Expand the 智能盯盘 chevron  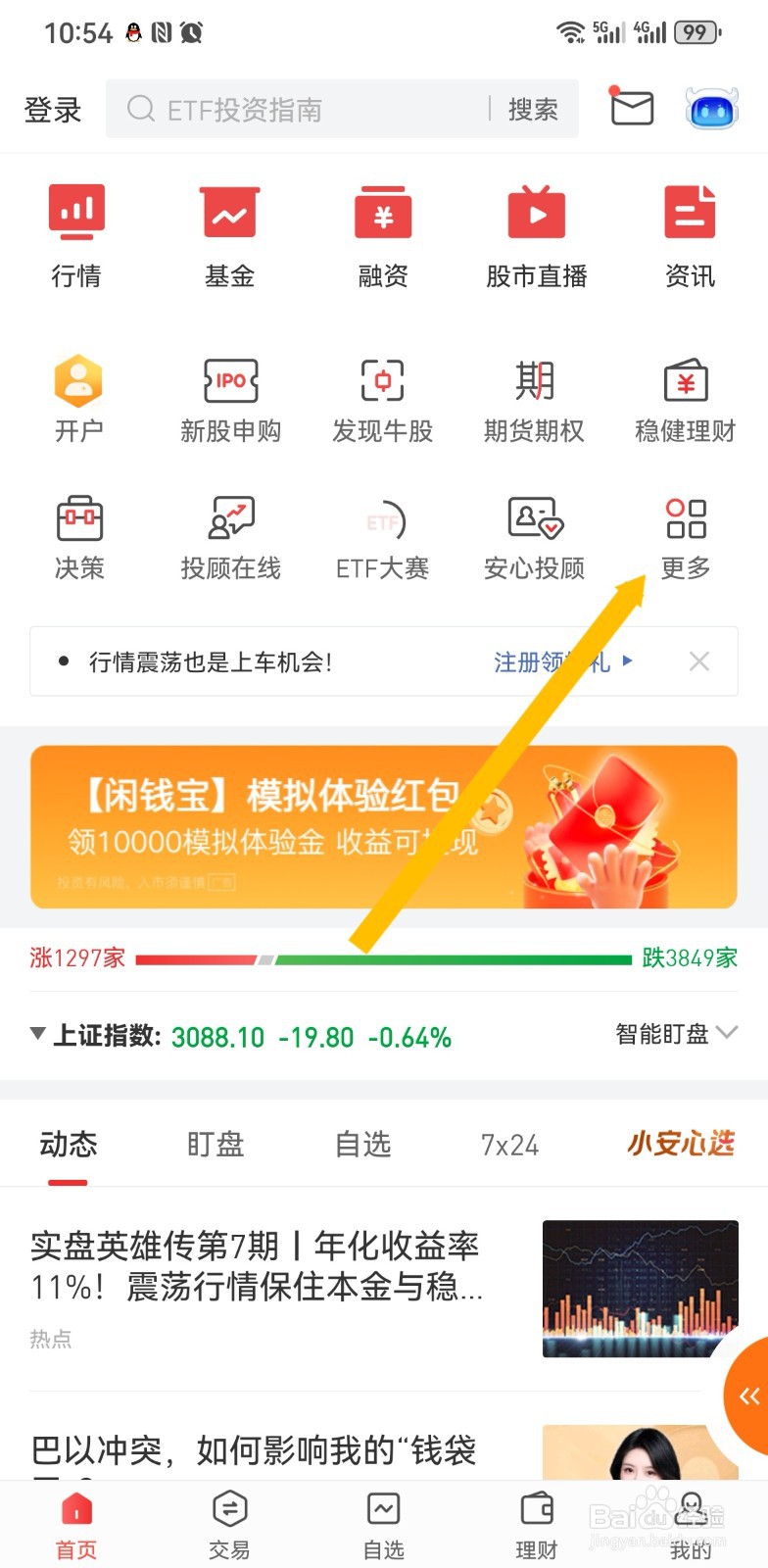click(x=726, y=1033)
